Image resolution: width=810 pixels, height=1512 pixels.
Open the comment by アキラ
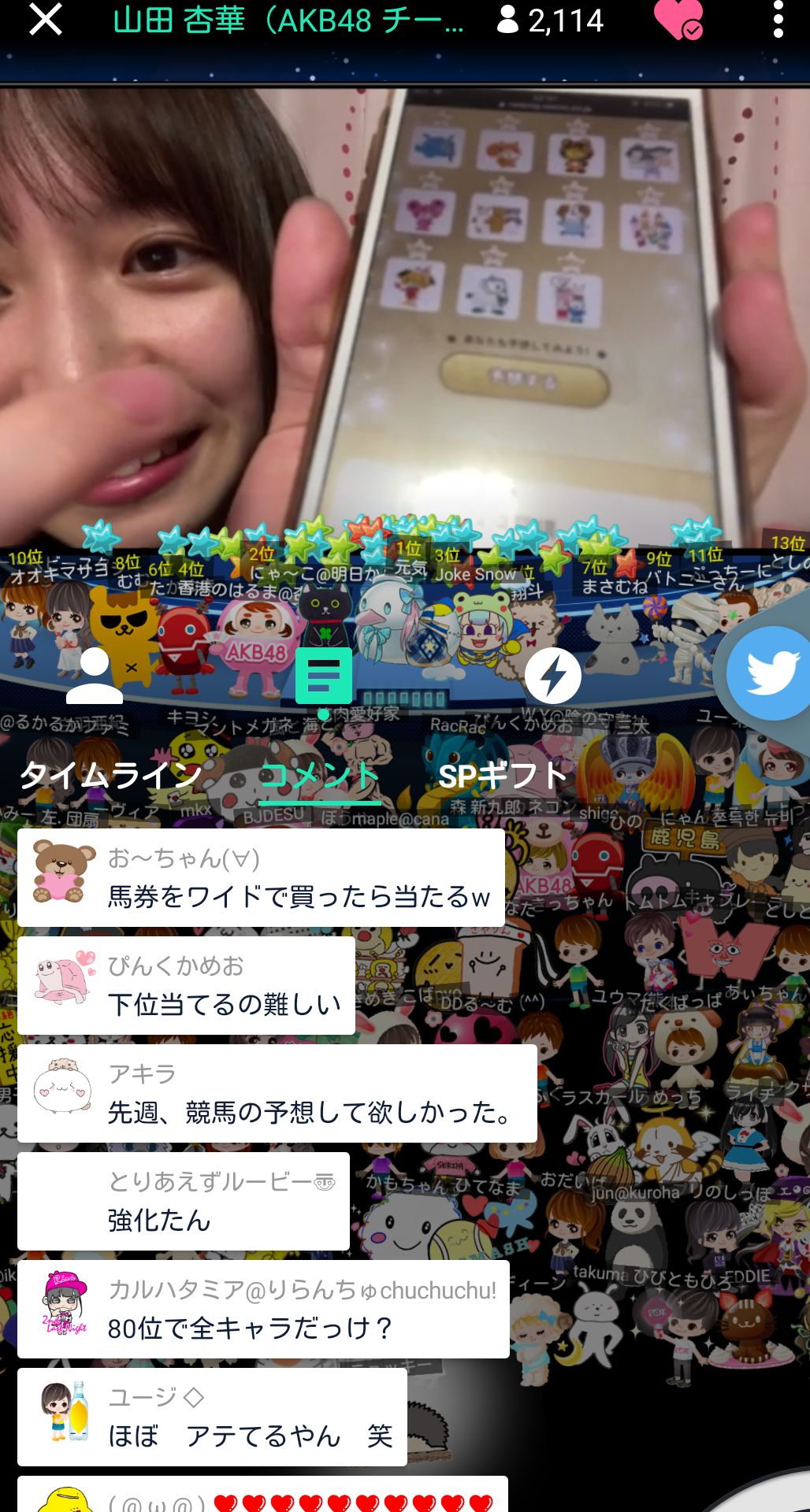click(277, 1093)
